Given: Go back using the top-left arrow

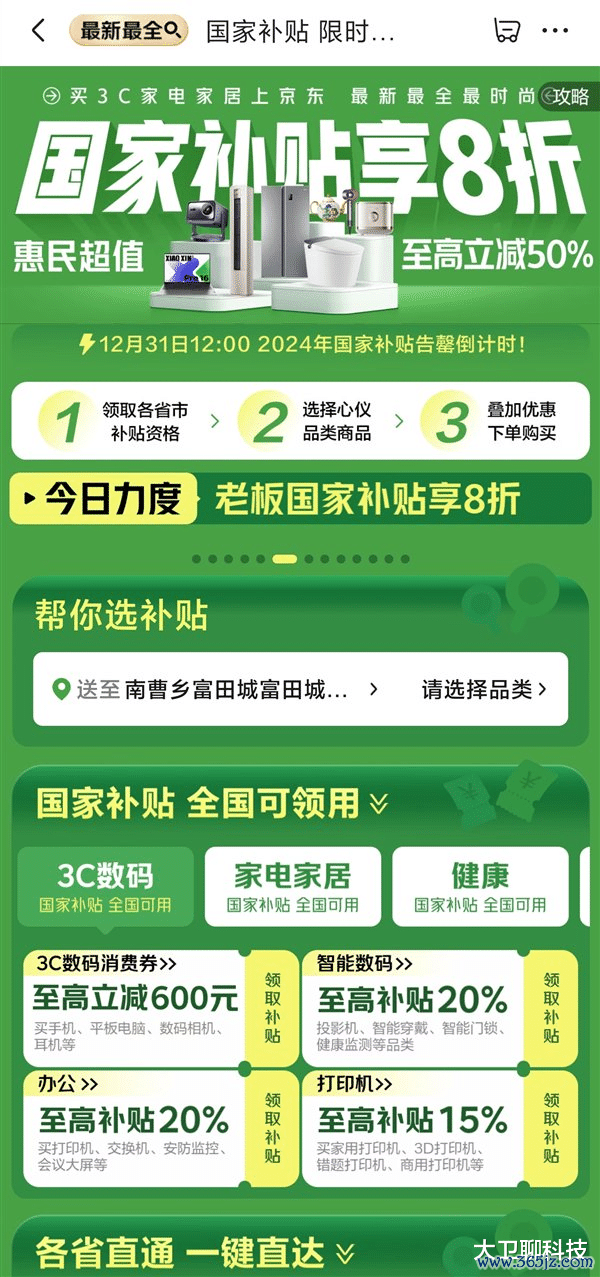Looking at the screenshot, I should [38, 31].
